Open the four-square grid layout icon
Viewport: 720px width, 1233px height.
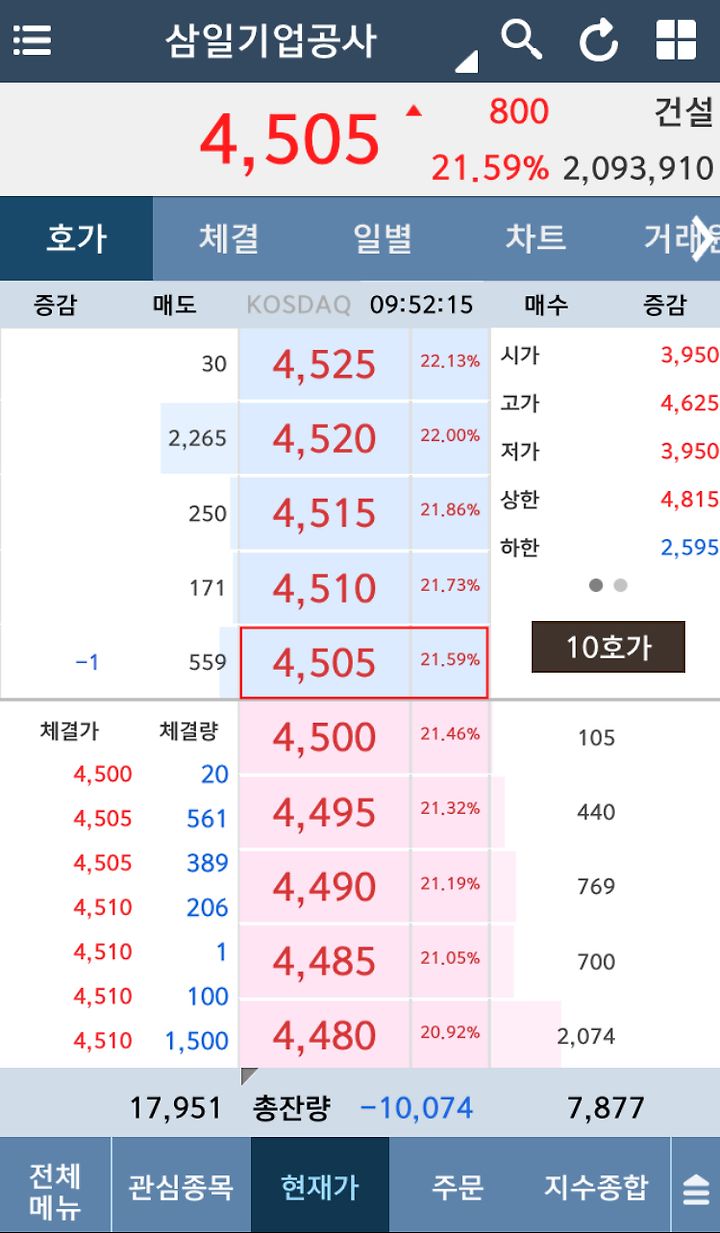pos(676,40)
